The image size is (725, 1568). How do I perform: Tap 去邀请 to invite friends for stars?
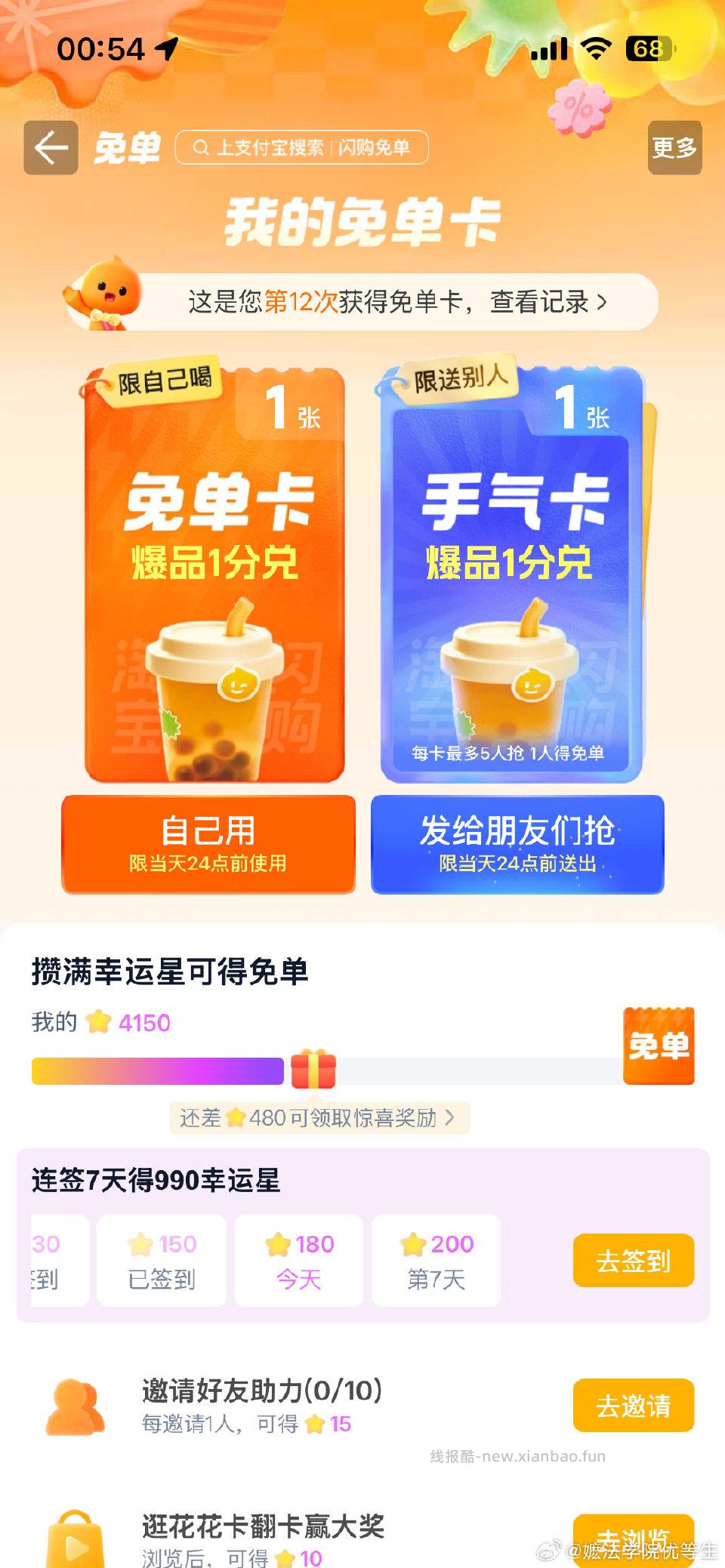(633, 1406)
